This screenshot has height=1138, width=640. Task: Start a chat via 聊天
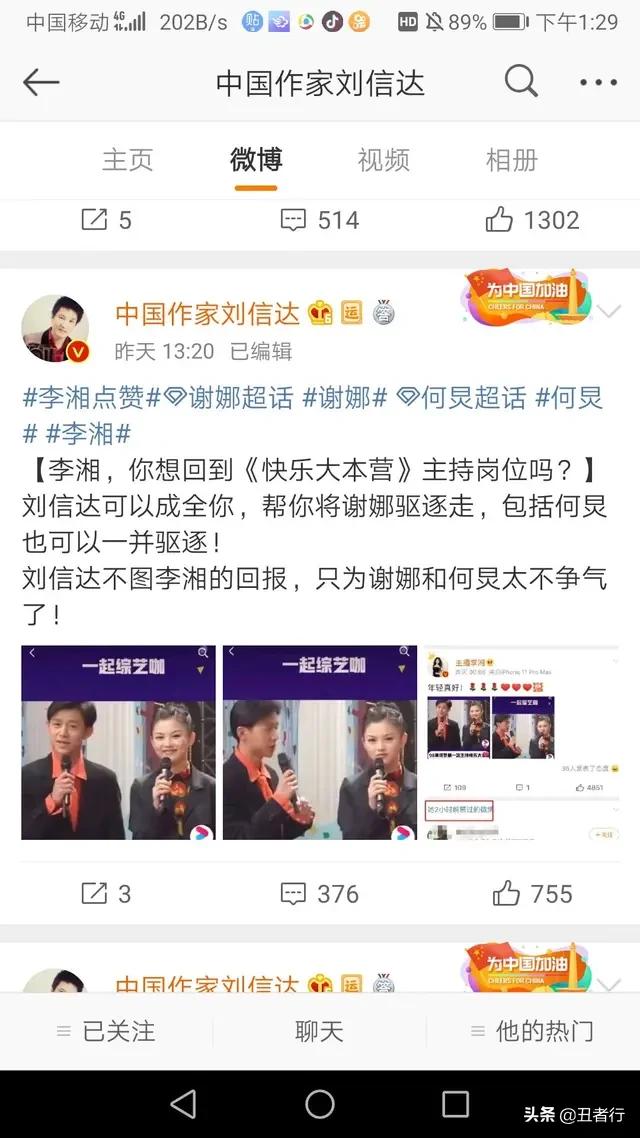[320, 1031]
